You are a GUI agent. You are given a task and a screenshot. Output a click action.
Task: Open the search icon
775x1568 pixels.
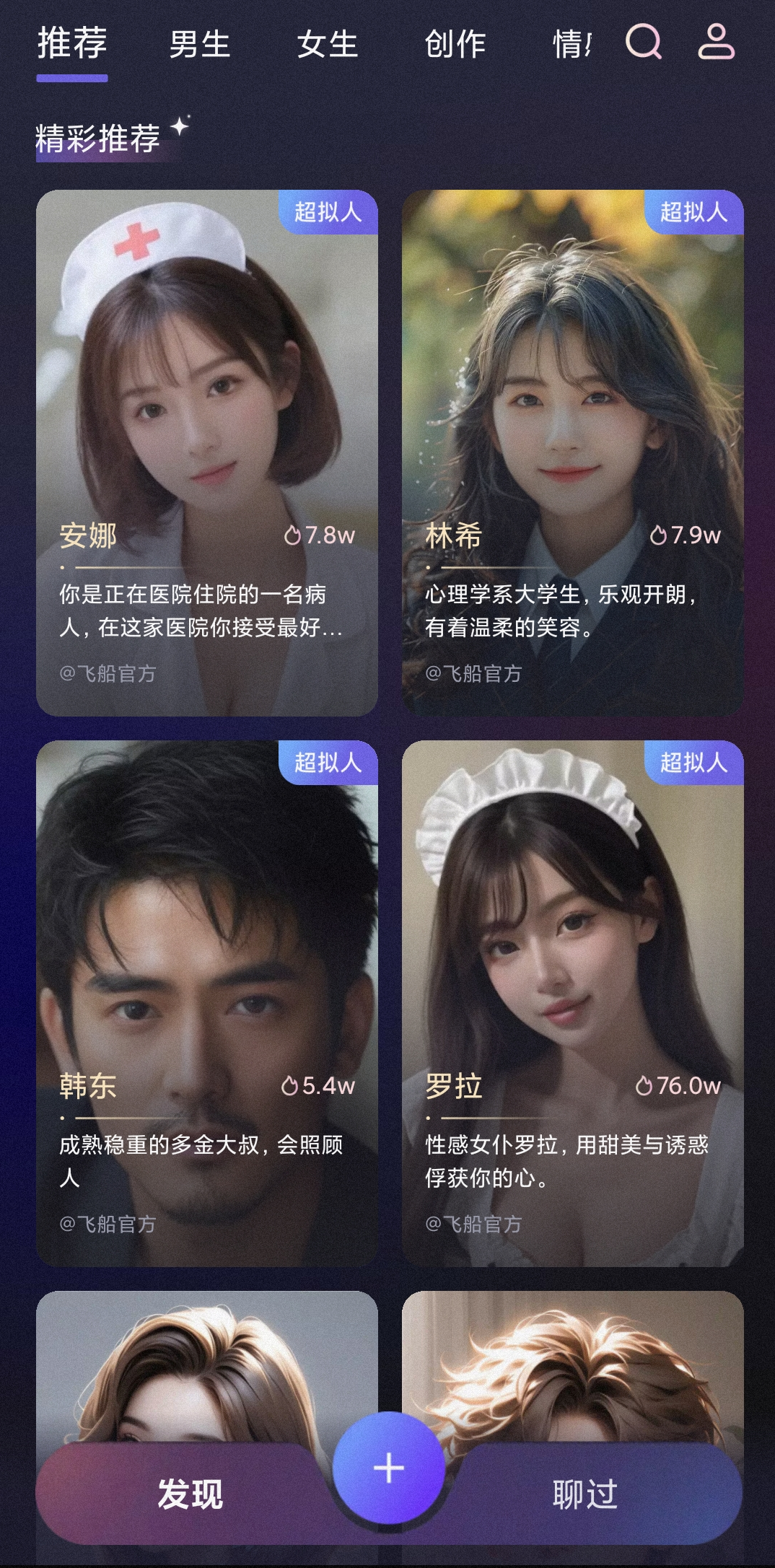(643, 42)
